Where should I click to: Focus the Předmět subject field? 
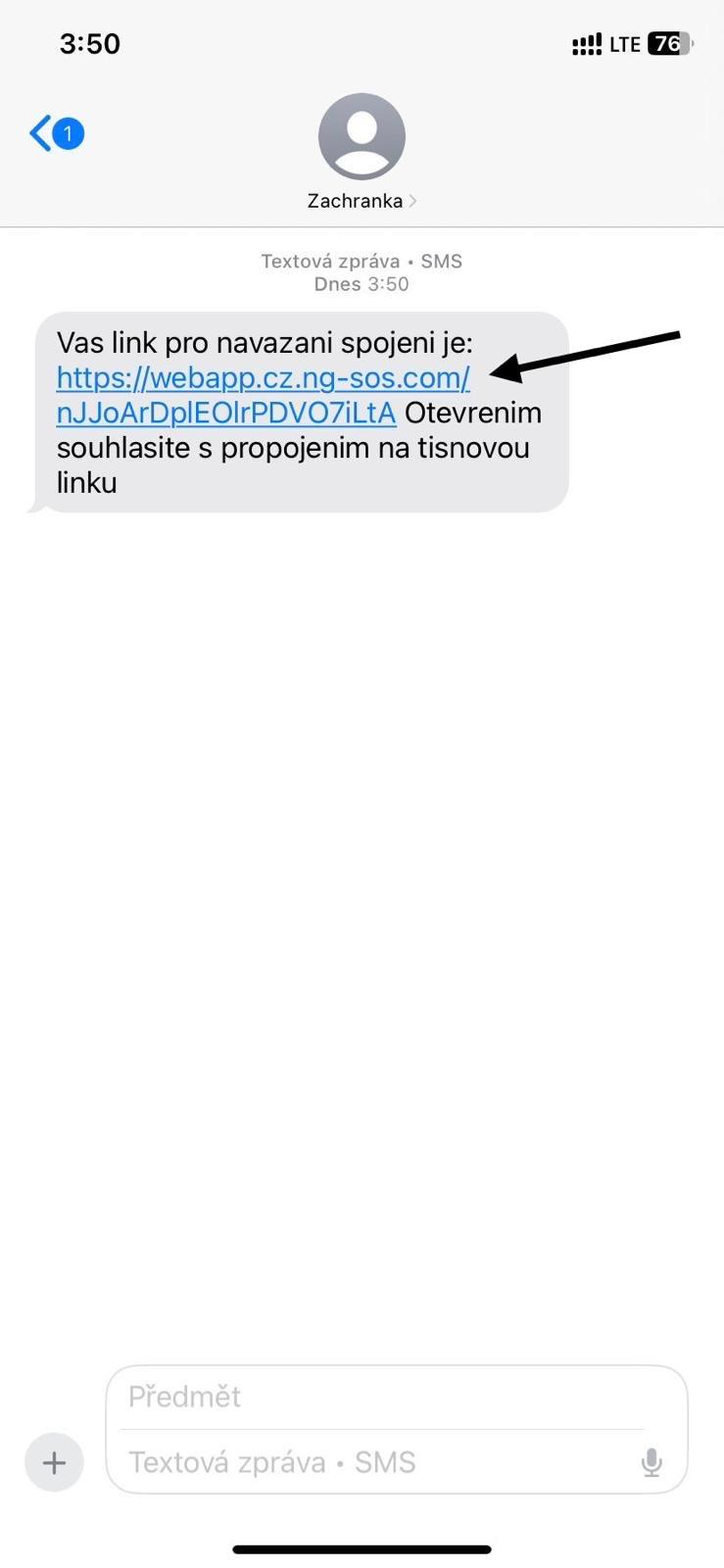pos(382,1396)
